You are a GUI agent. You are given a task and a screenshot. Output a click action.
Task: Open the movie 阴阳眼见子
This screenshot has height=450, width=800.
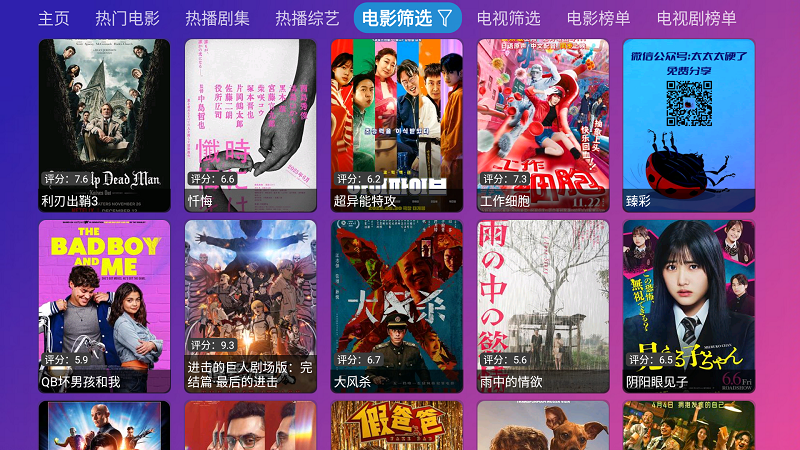pos(688,306)
